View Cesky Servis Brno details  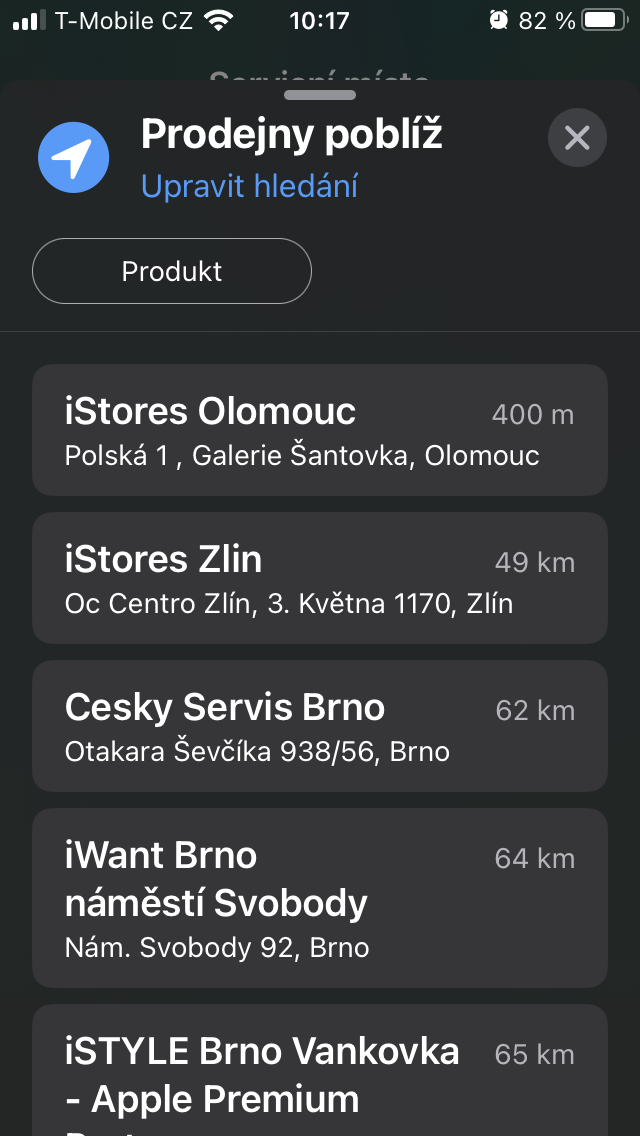coord(320,726)
